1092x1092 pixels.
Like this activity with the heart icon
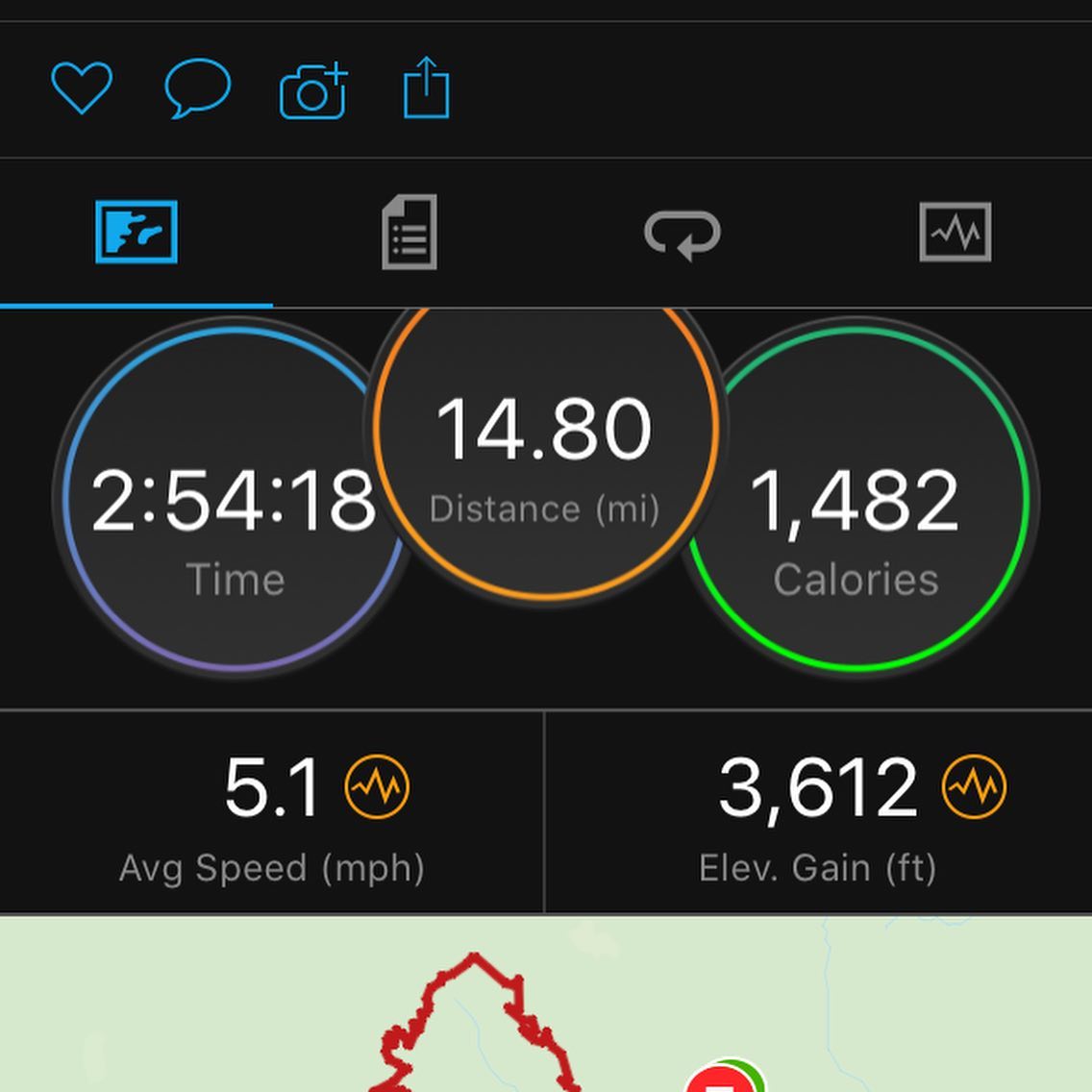click(x=82, y=88)
